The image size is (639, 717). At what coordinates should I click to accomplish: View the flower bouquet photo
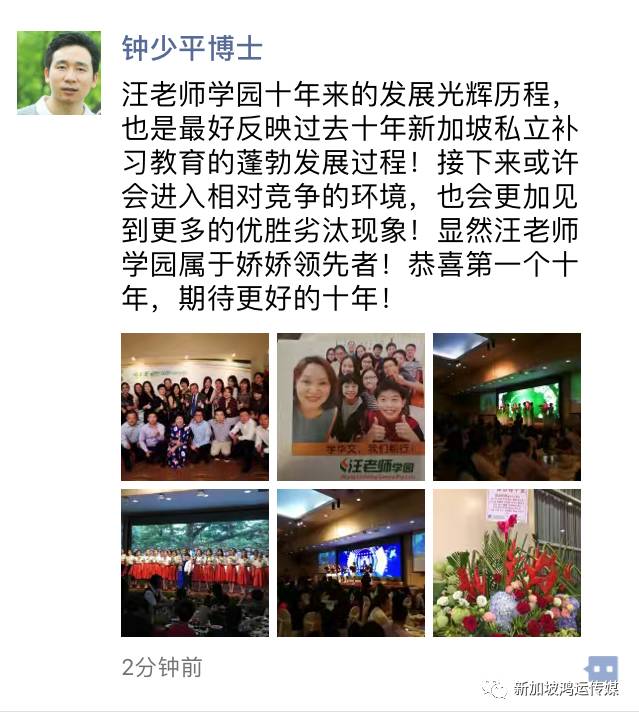pos(506,563)
